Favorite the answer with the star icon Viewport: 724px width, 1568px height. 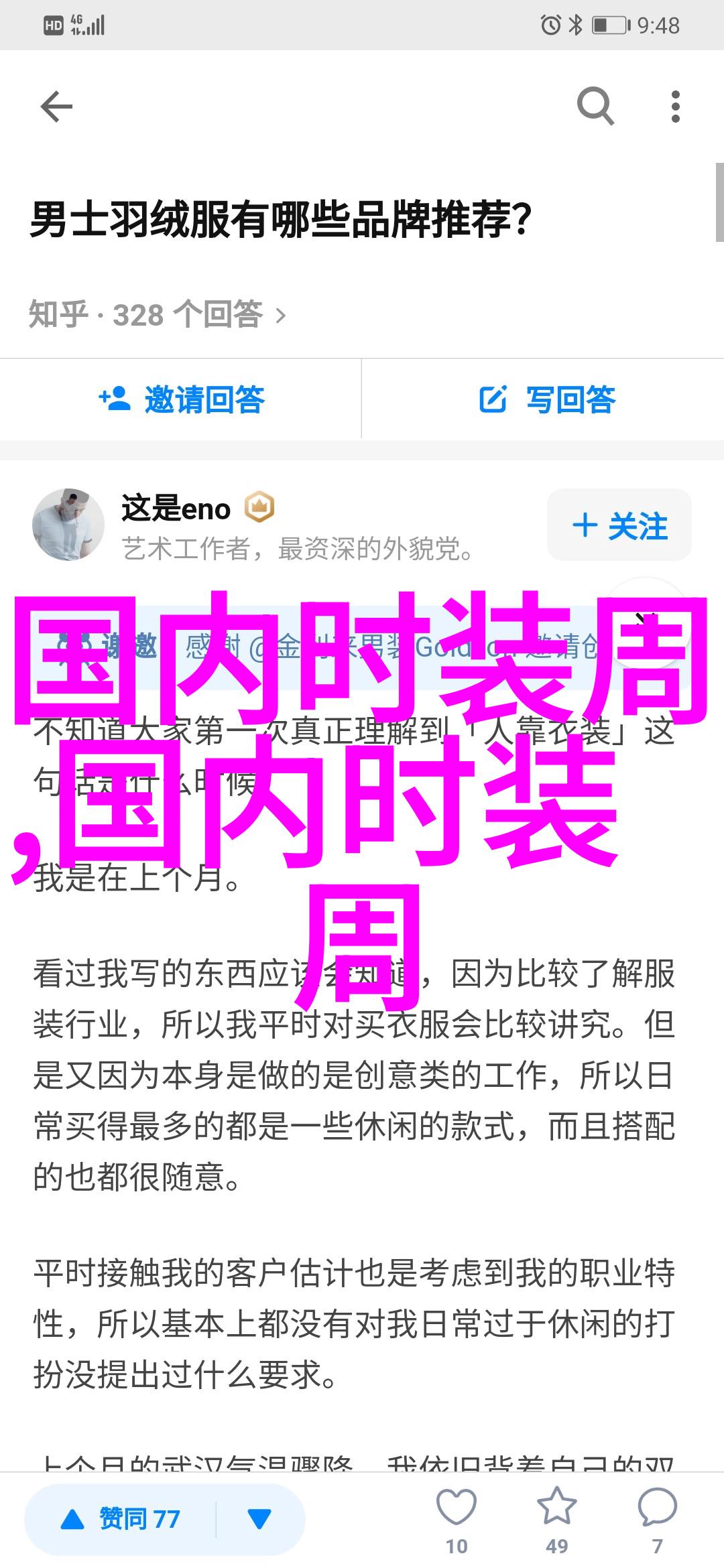[556, 1508]
